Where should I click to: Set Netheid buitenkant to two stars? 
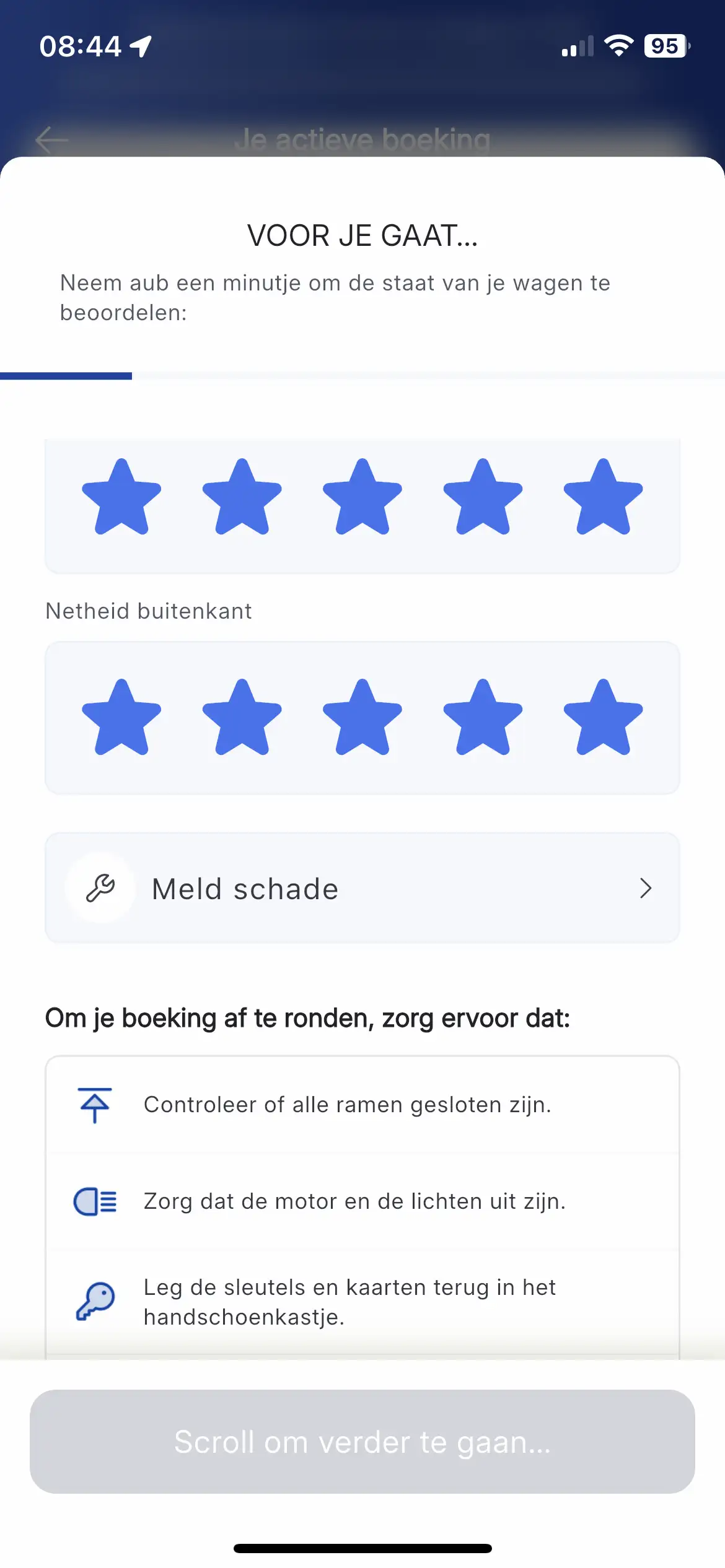coord(242,718)
